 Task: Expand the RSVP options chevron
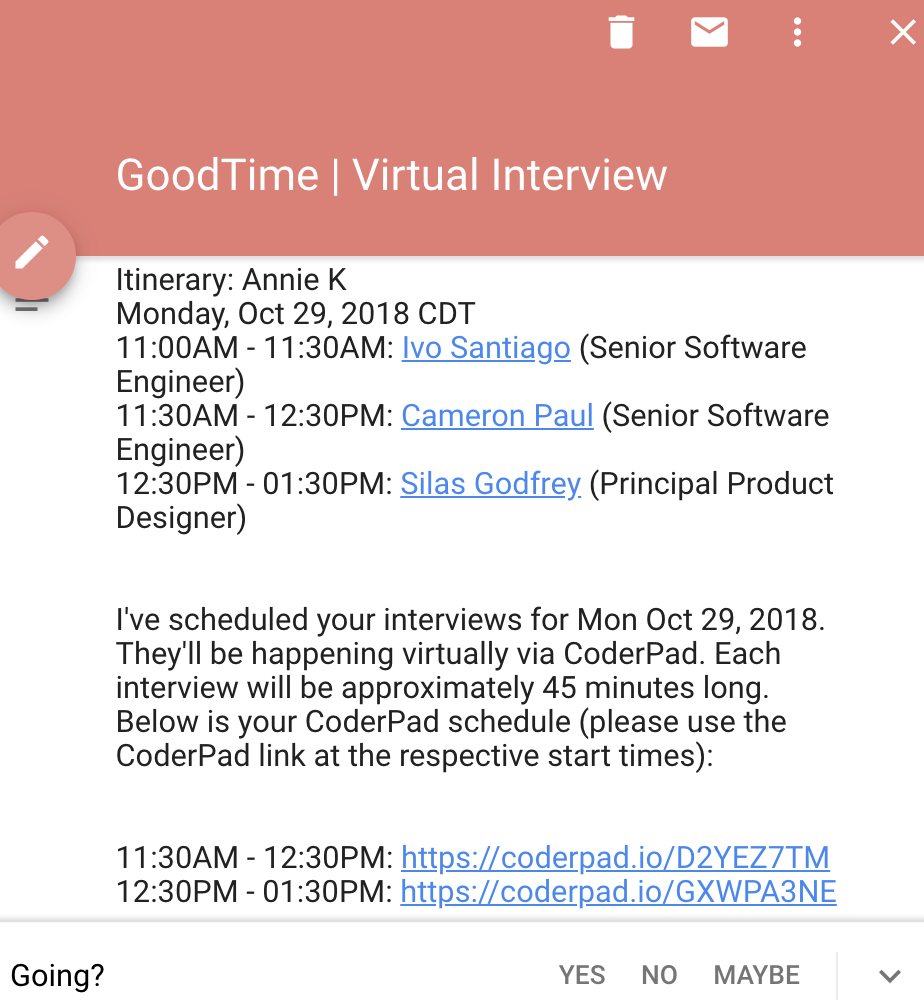pos(889,975)
